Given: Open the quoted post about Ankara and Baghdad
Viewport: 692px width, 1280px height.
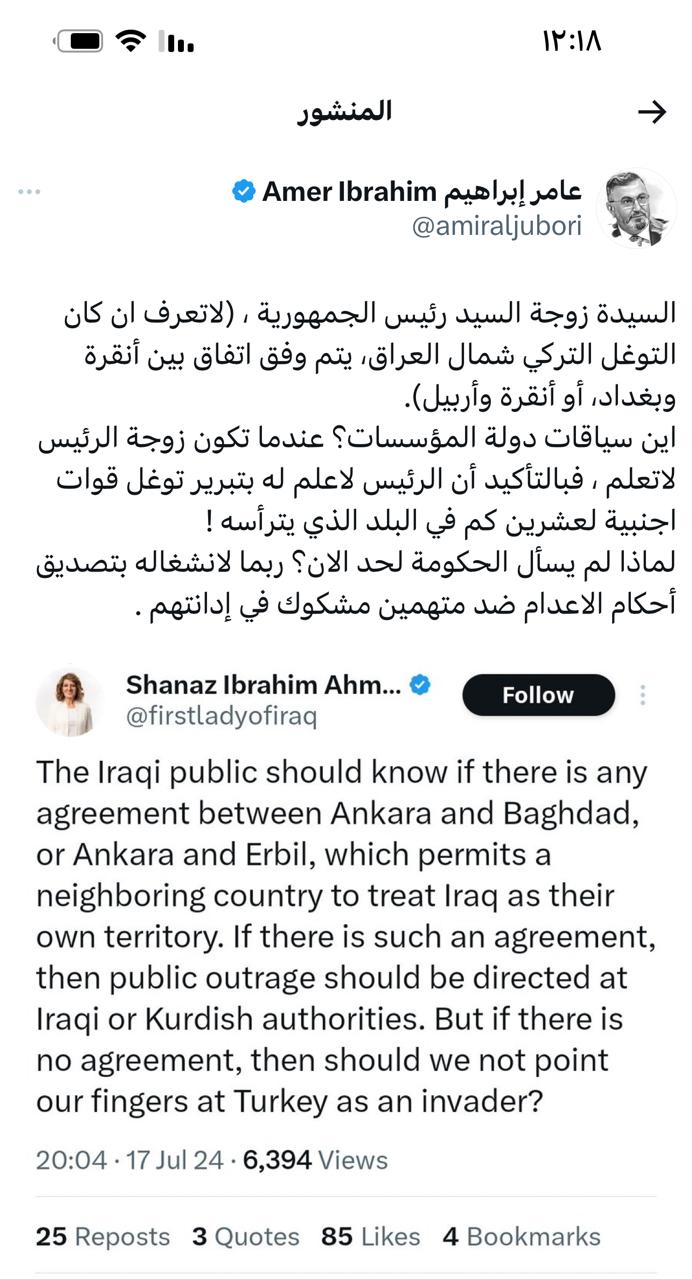Looking at the screenshot, I should coord(342,935).
